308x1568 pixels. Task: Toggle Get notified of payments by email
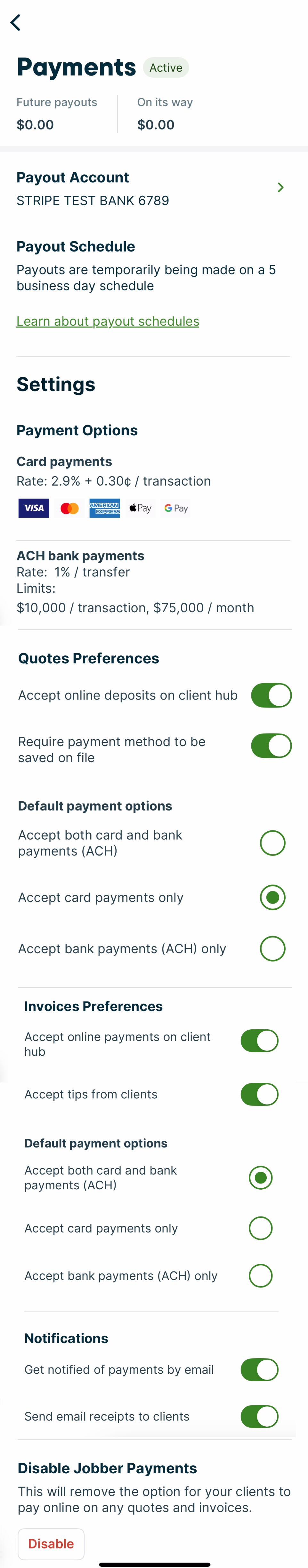259,1370
